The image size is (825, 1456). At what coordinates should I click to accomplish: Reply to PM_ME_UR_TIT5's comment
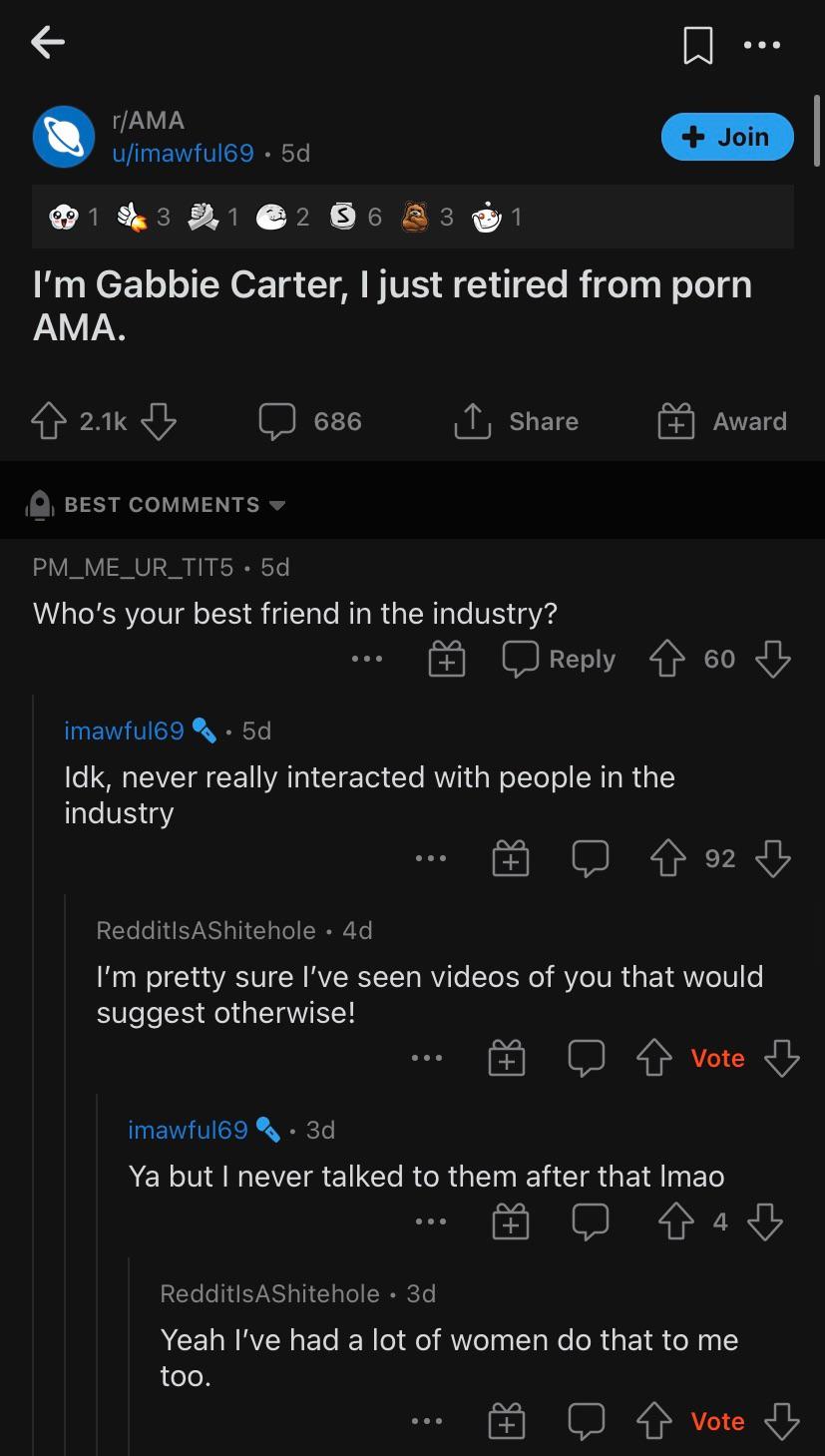(x=559, y=659)
